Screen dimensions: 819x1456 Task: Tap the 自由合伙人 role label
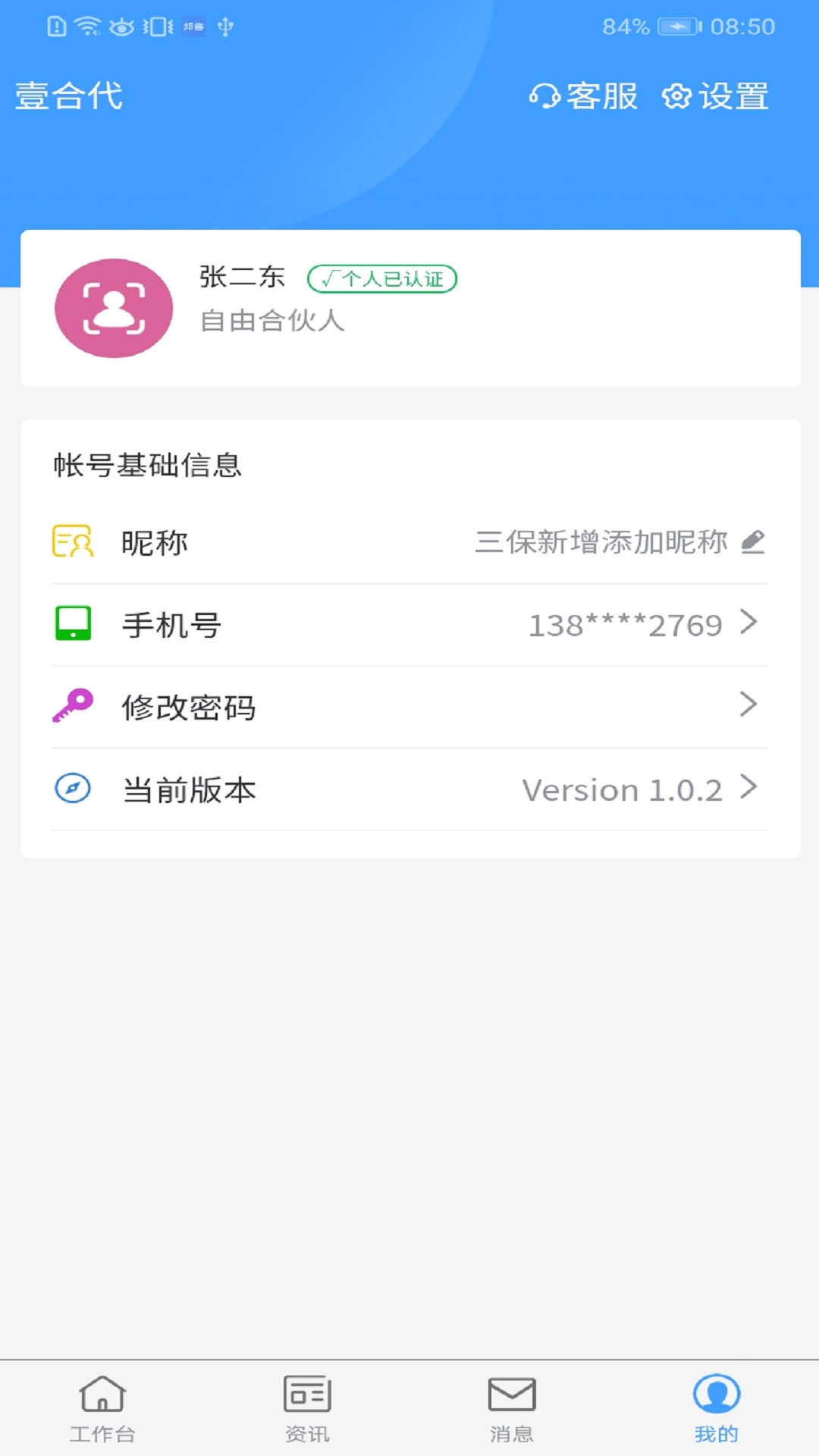tap(271, 322)
